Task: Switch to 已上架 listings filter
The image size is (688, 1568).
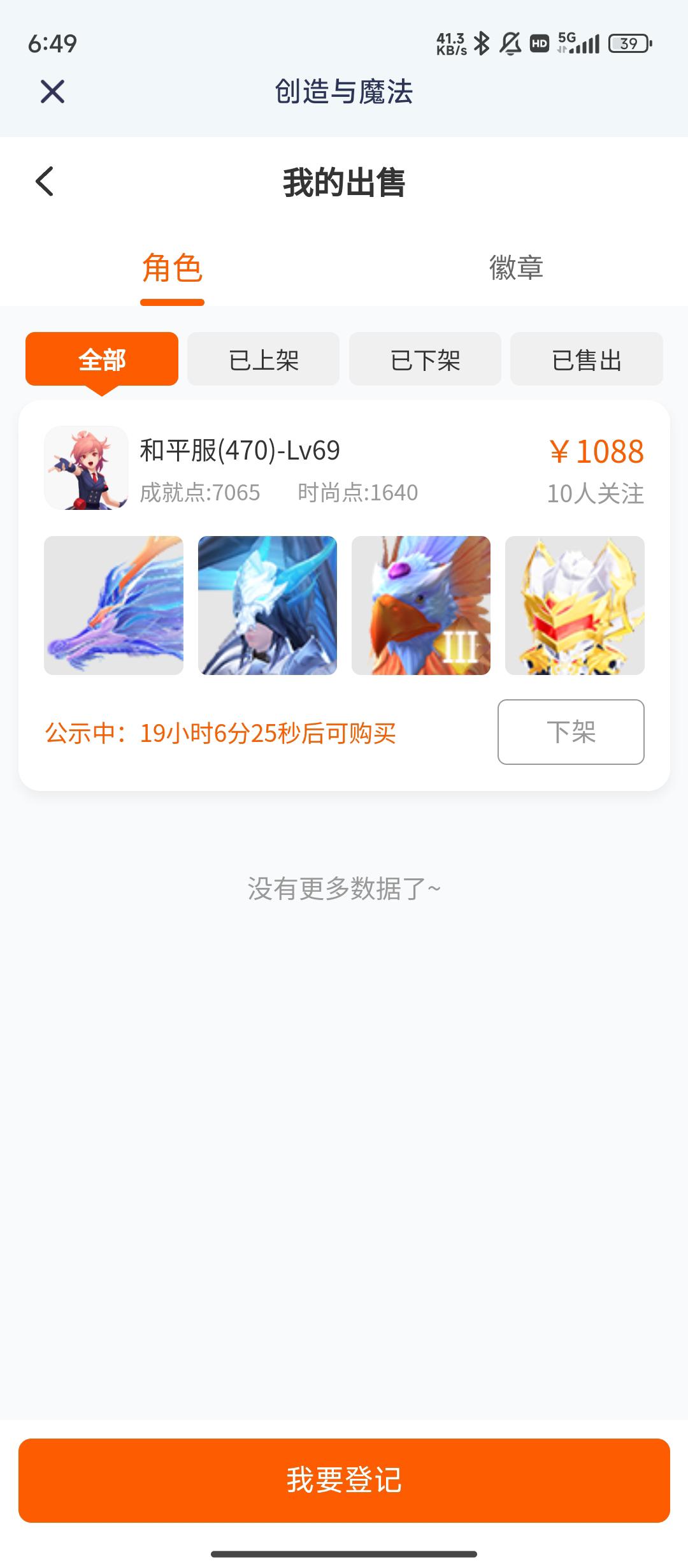Action: tap(264, 360)
